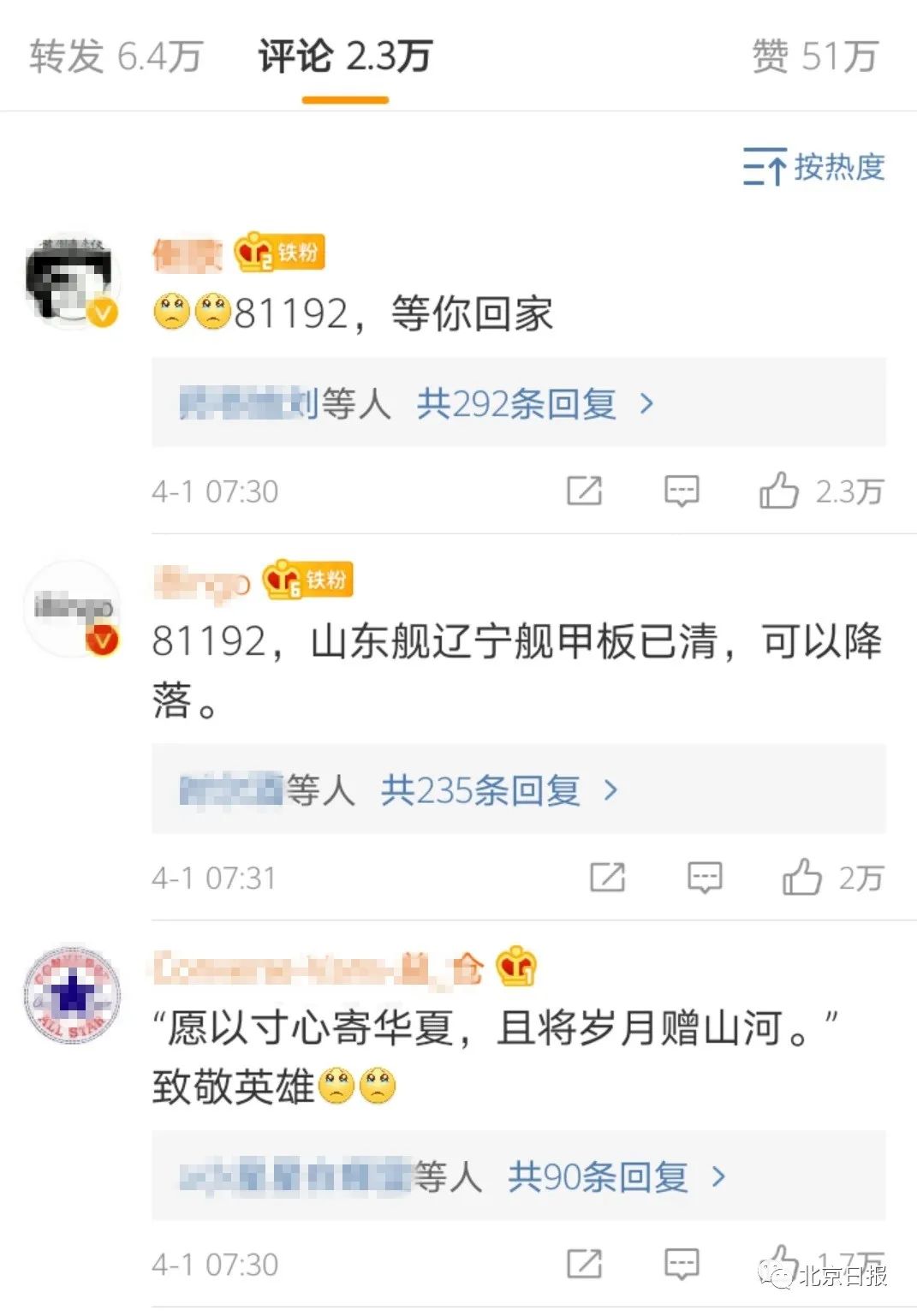Open the '致敬英雄' commenter's star avatar
Image resolution: width=917 pixels, height=1316 pixels.
click(72, 995)
